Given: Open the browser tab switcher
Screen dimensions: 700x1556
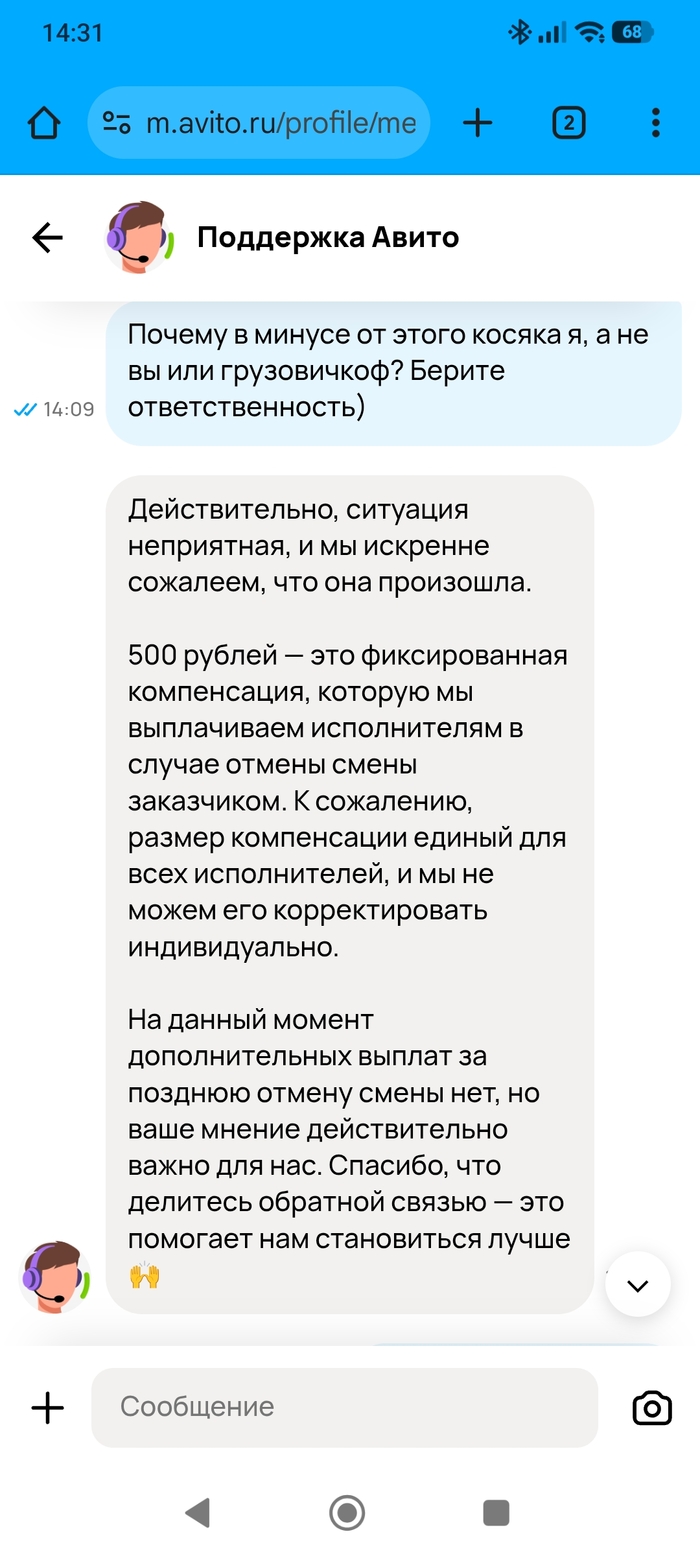Looking at the screenshot, I should pyautogui.click(x=568, y=123).
